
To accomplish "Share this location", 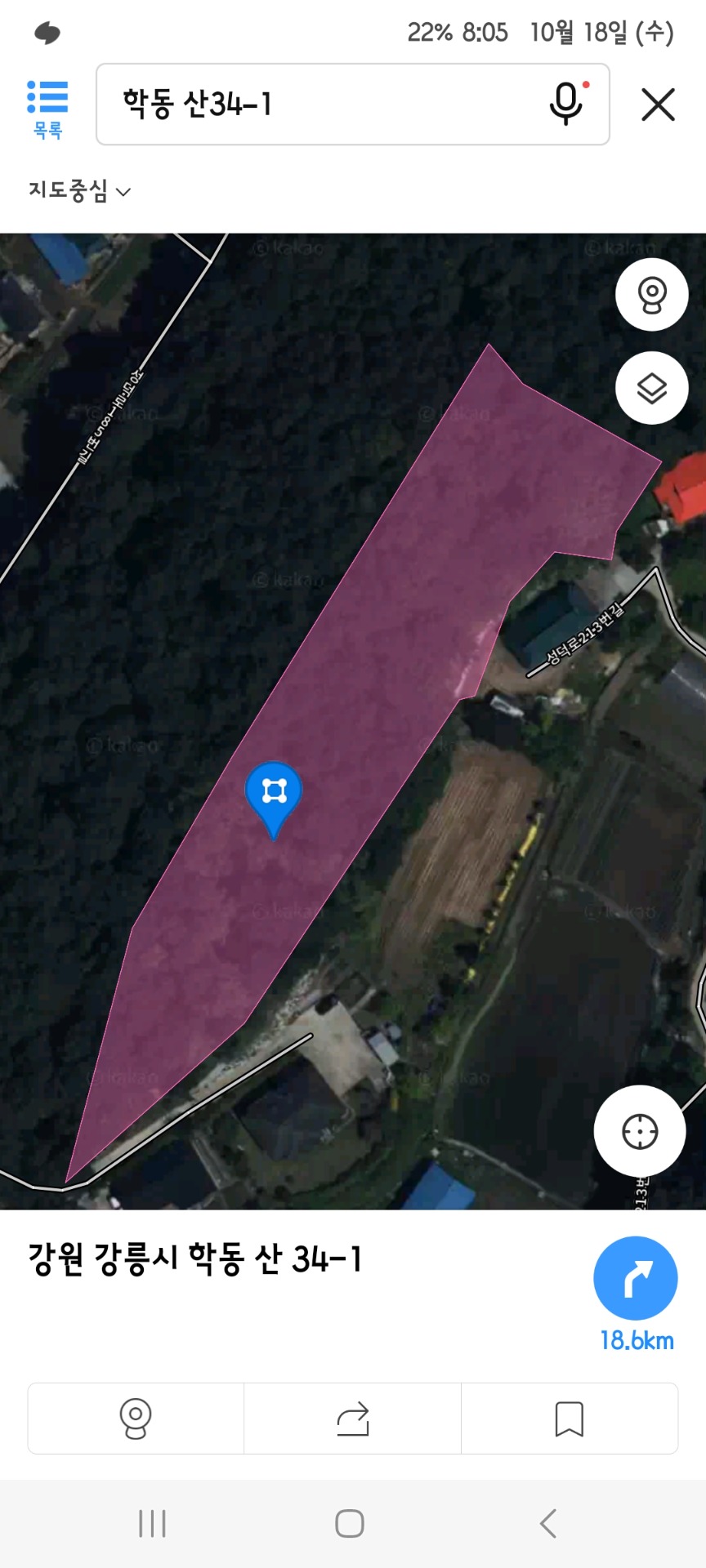I will click(353, 1419).
